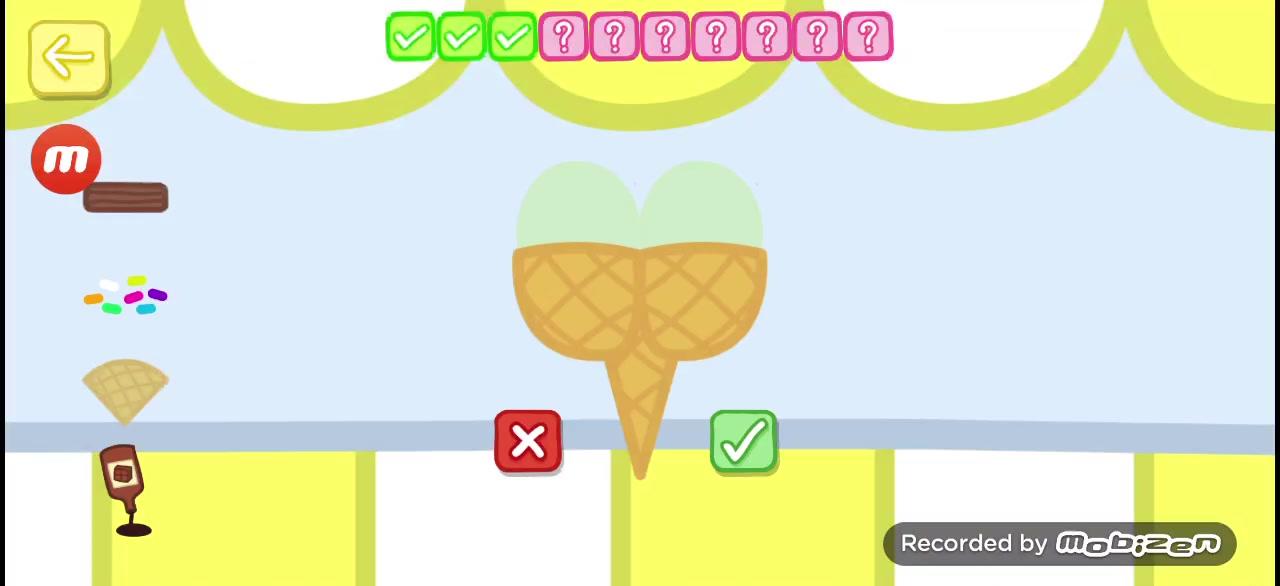Confirm the ice cream with green checkmark
This screenshot has width=1280, height=586.
pos(744,441)
